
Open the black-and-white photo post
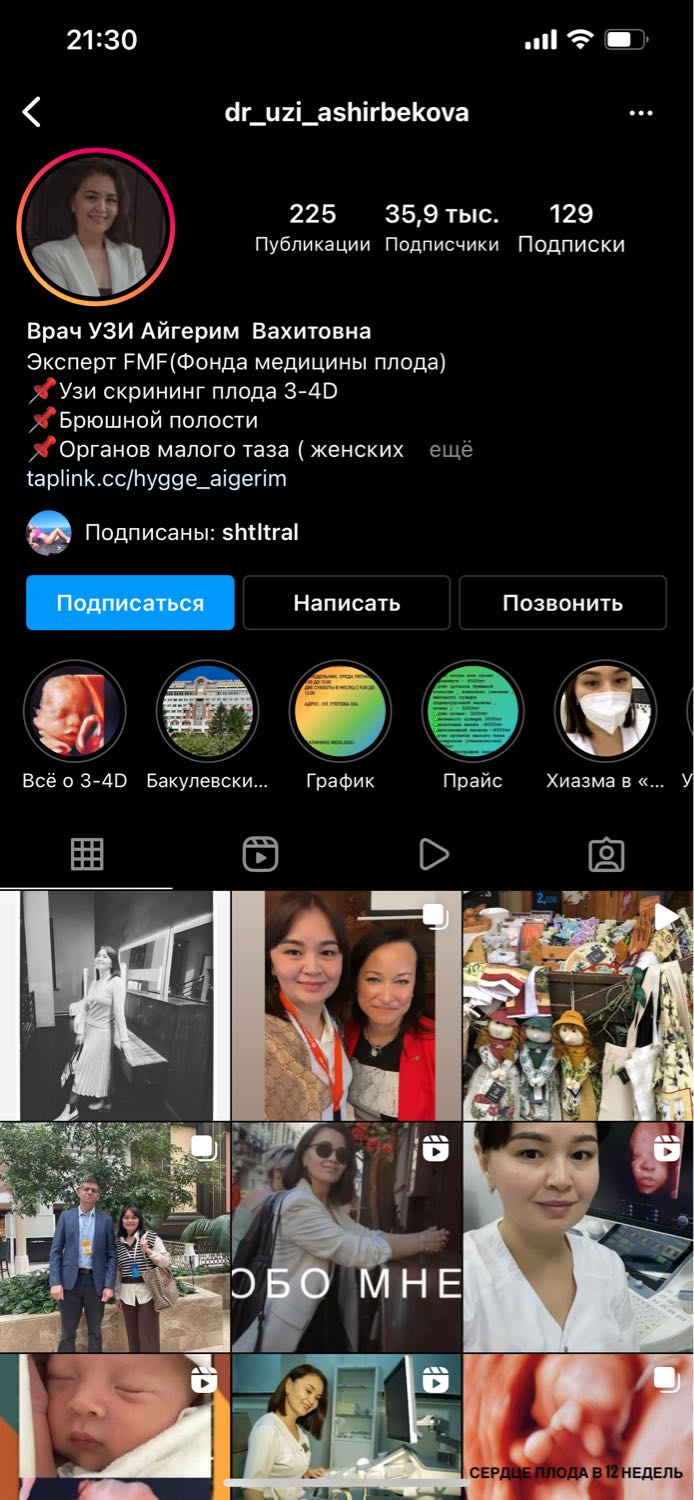pyautogui.click(x=115, y=1005)
